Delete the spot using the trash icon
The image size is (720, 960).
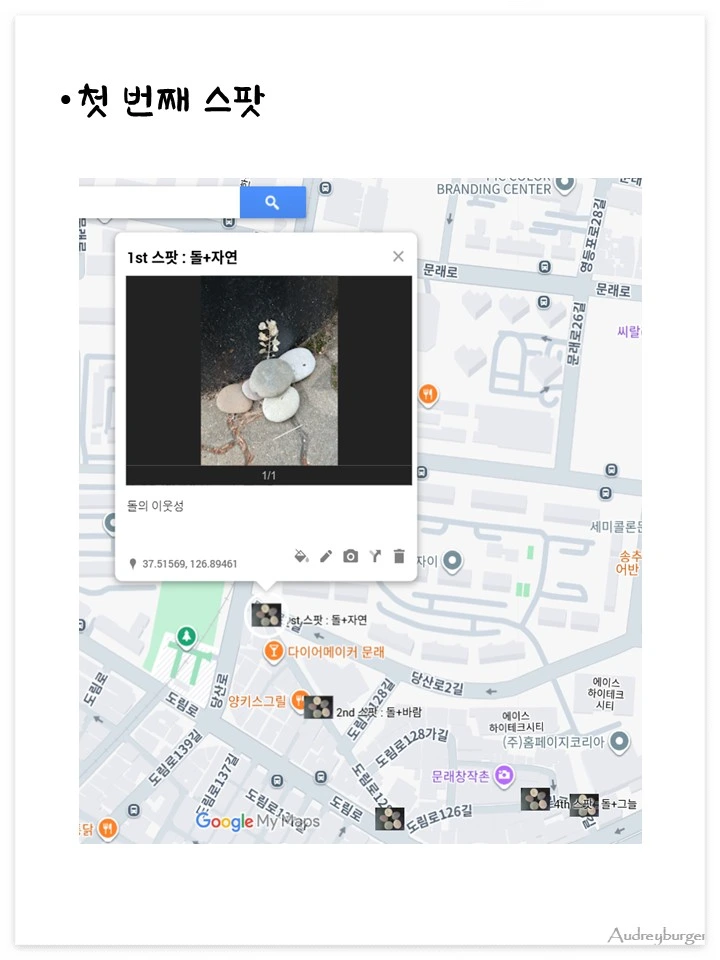pyautogui.click(x=398, y=556)
